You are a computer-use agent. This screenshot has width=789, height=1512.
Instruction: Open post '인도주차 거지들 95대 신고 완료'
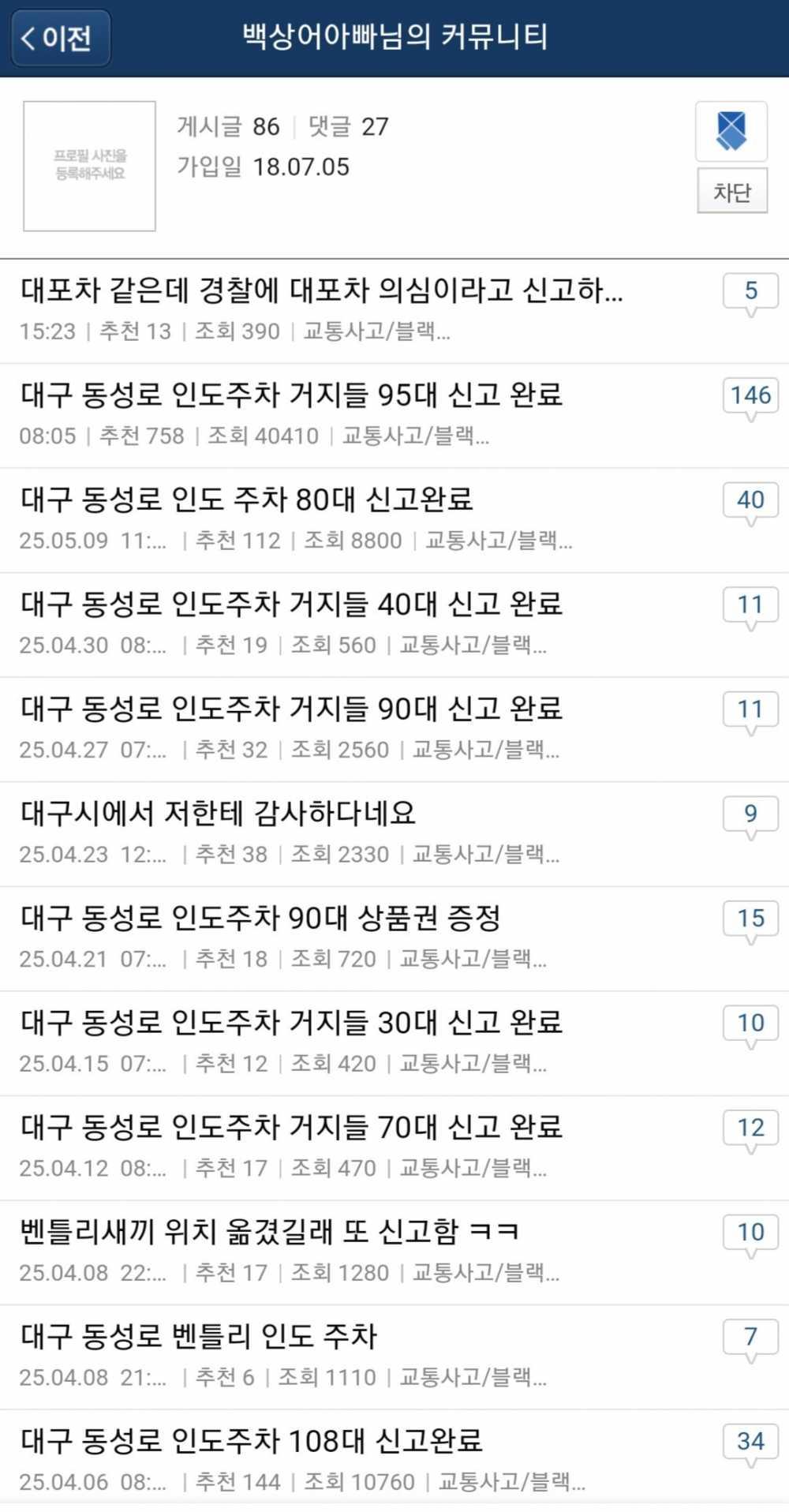pyautogui.click(x=292, y=395)
